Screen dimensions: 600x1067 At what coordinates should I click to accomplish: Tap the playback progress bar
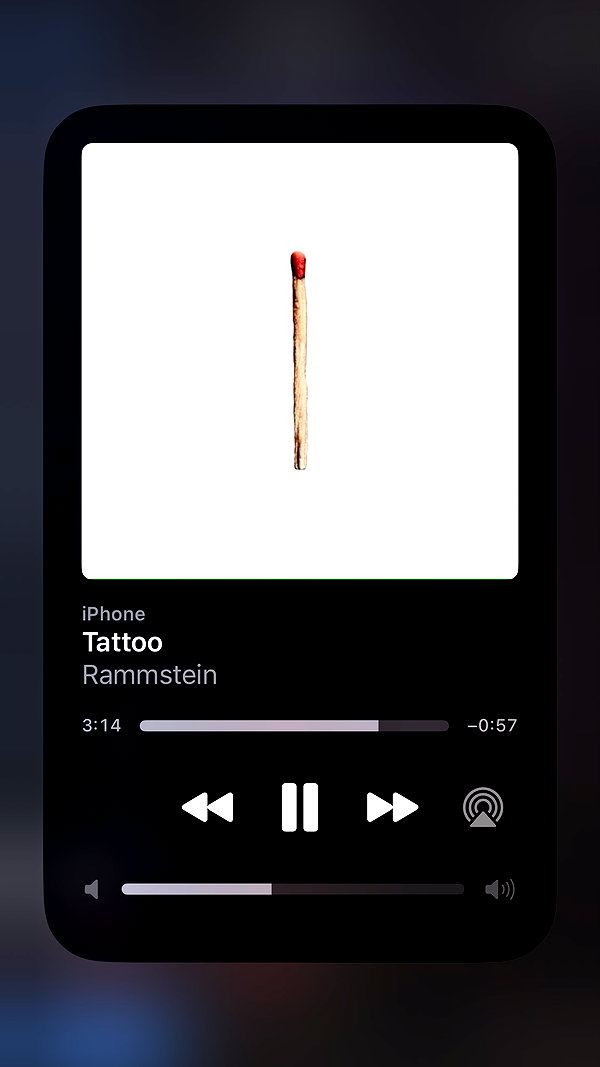[x=294, y=725]
